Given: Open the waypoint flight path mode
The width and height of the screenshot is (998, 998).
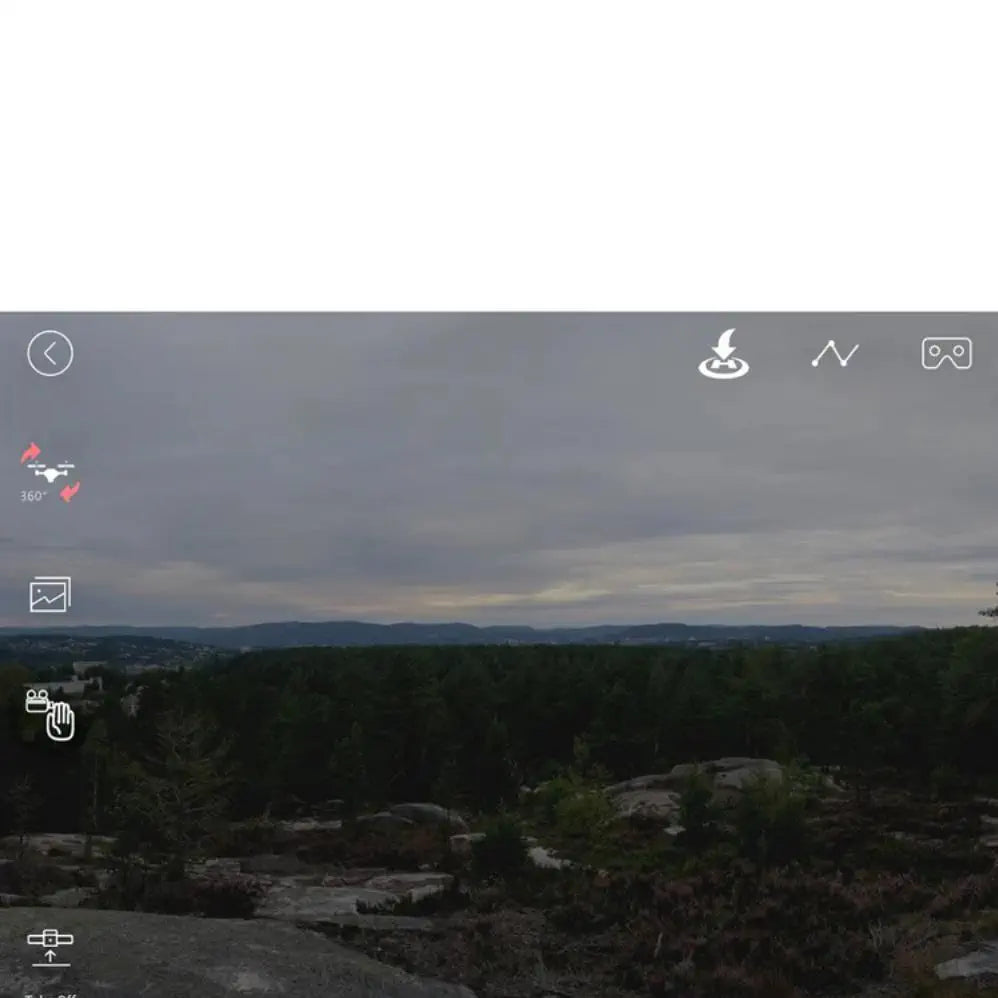Looking at the screenshot, I should pos(835,354).
